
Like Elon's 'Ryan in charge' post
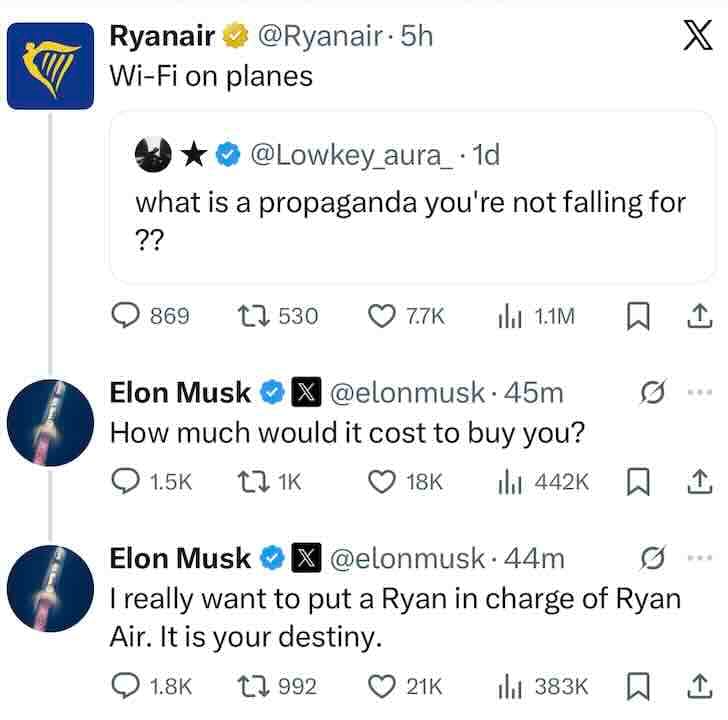click(383, 686)
